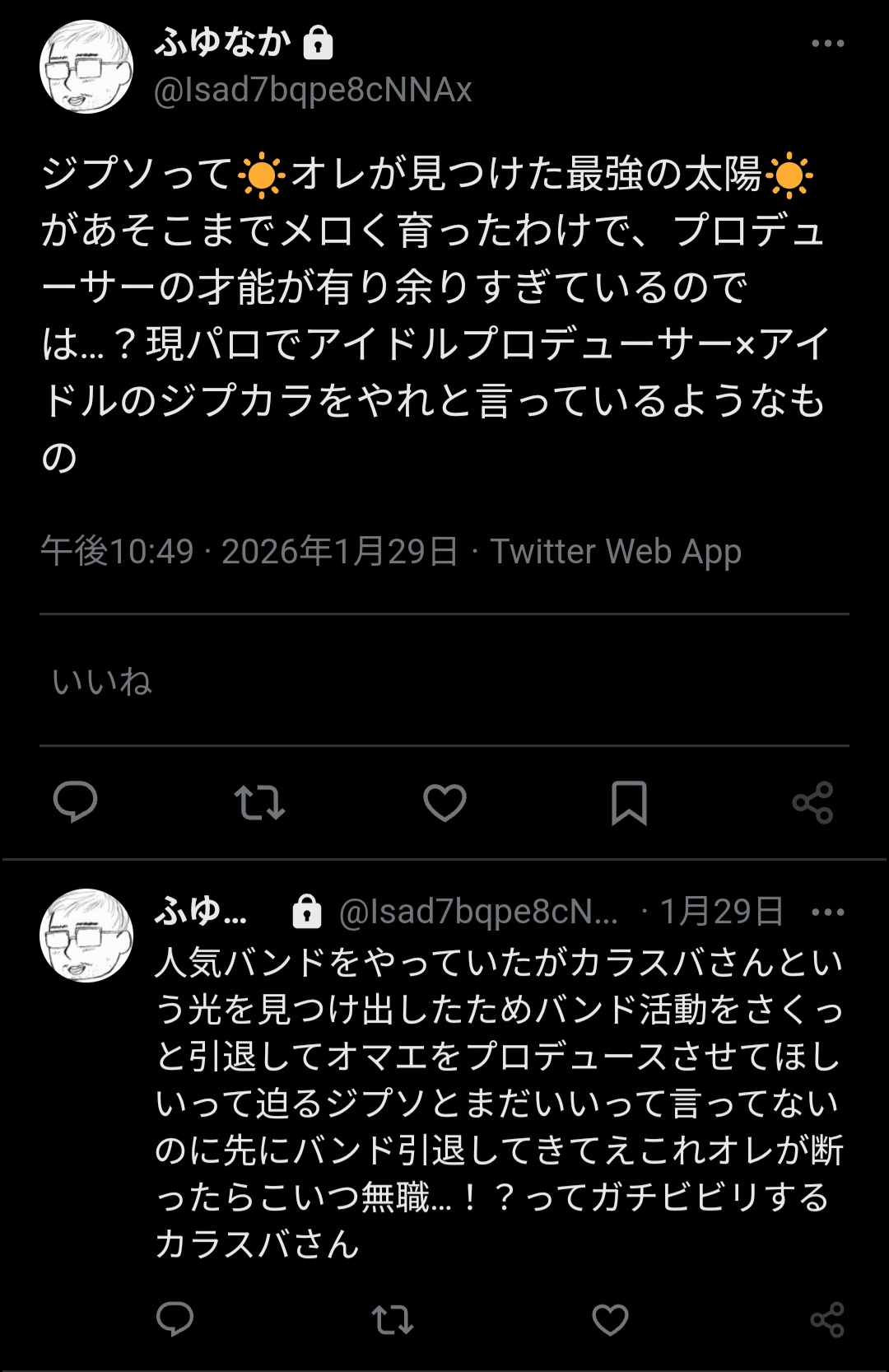Open the Twitter Web App source label
889x1372 pixels.
click(616, 552)
